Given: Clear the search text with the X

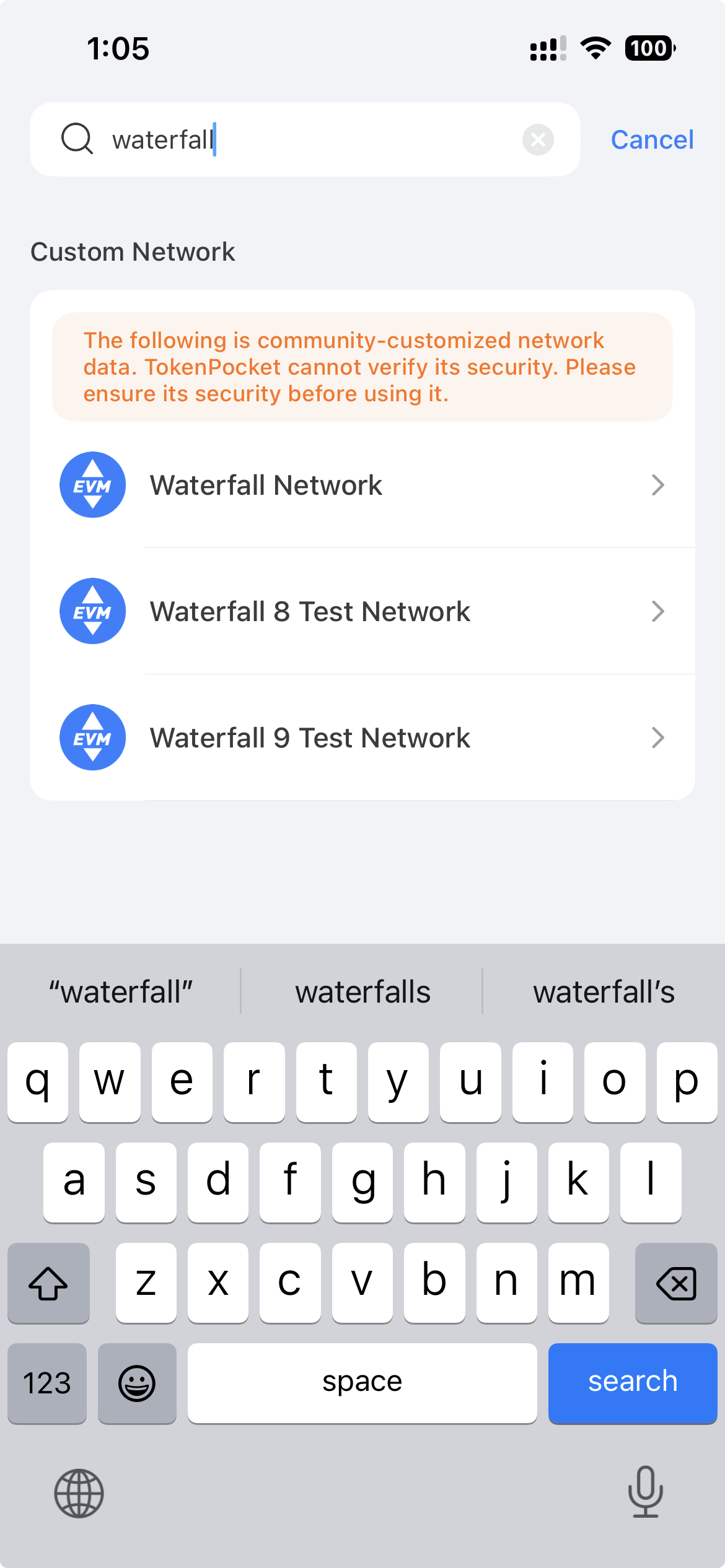Looking at the screenshot, I should (x=537, y=139).
